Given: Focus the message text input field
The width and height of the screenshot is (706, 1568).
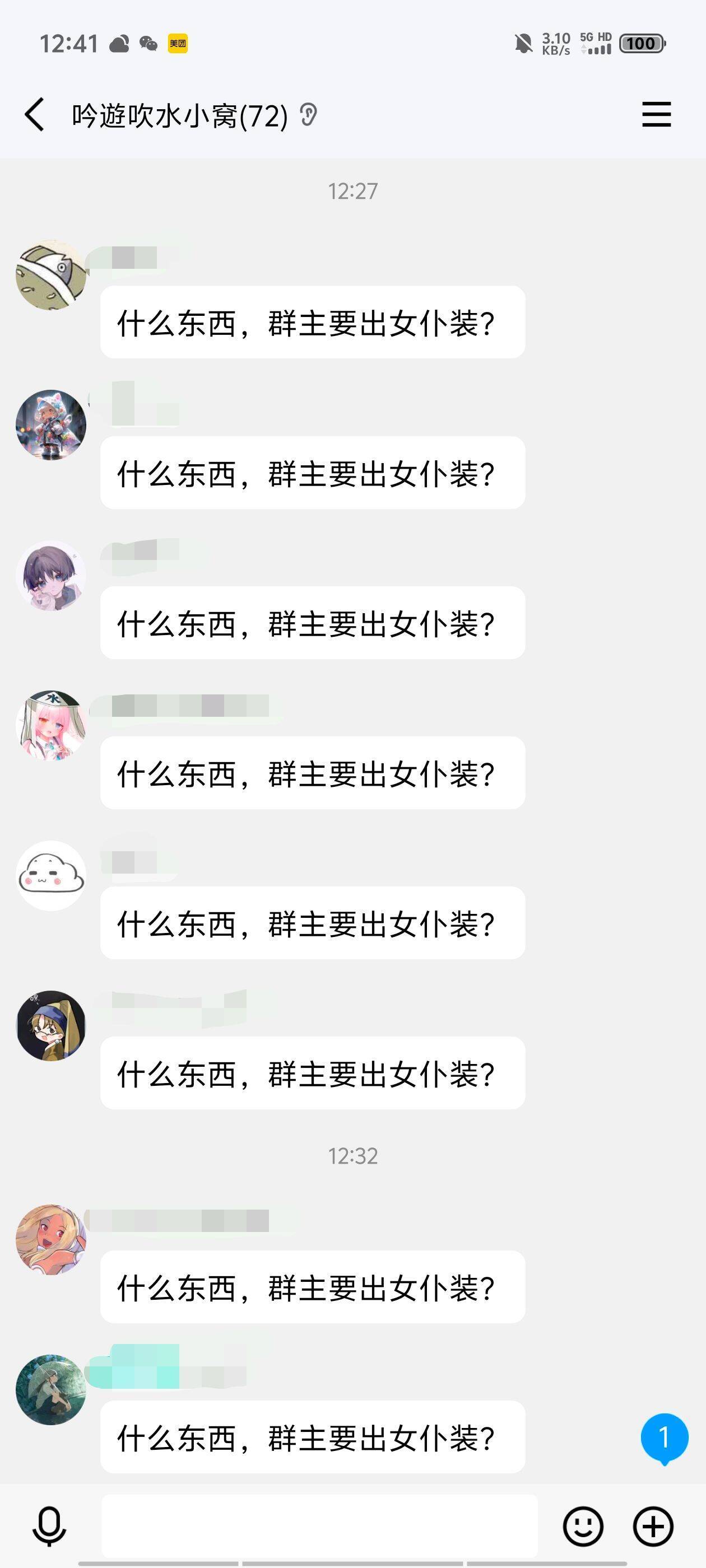Looking at the screenshot, I should (319, 1525).
